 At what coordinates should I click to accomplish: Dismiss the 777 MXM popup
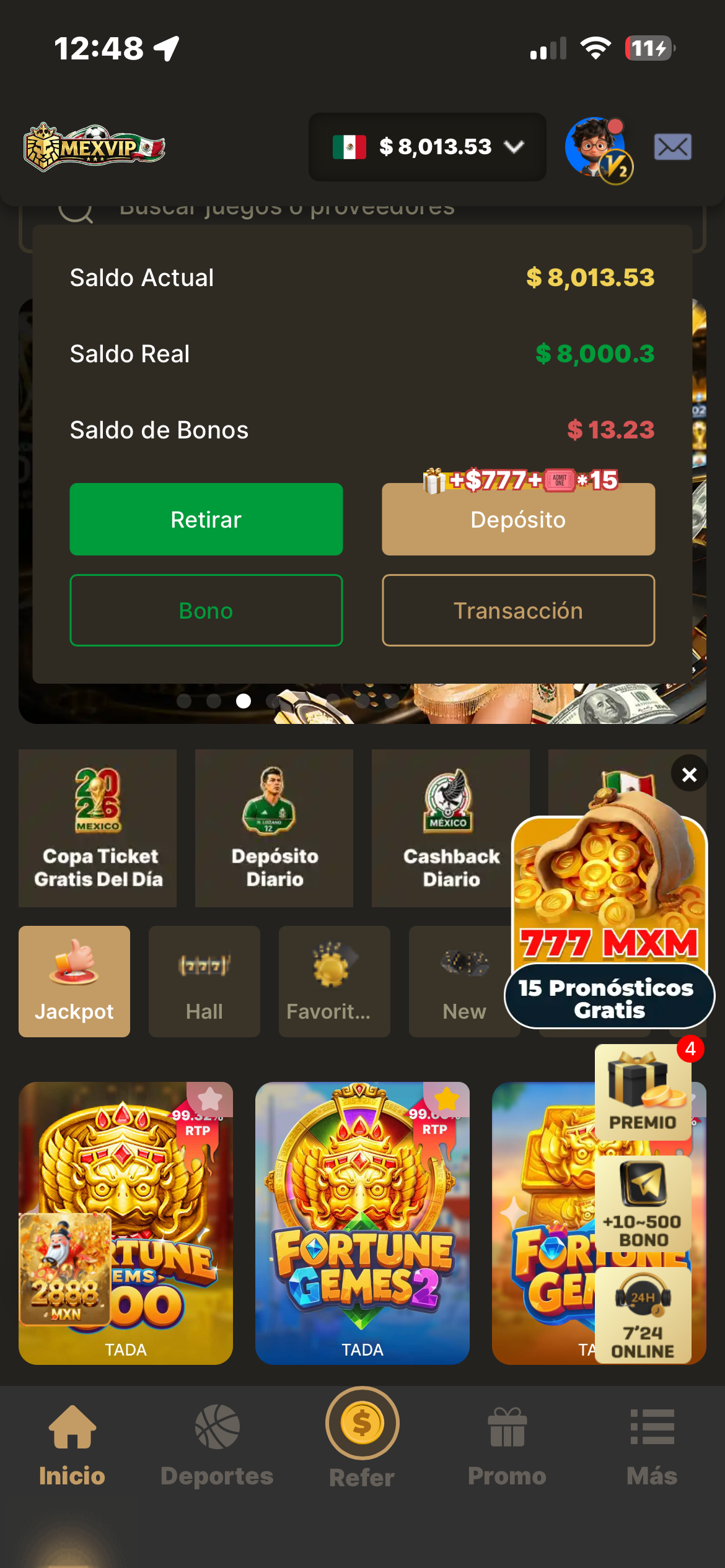pyautogui.click(x=689, y=774)
